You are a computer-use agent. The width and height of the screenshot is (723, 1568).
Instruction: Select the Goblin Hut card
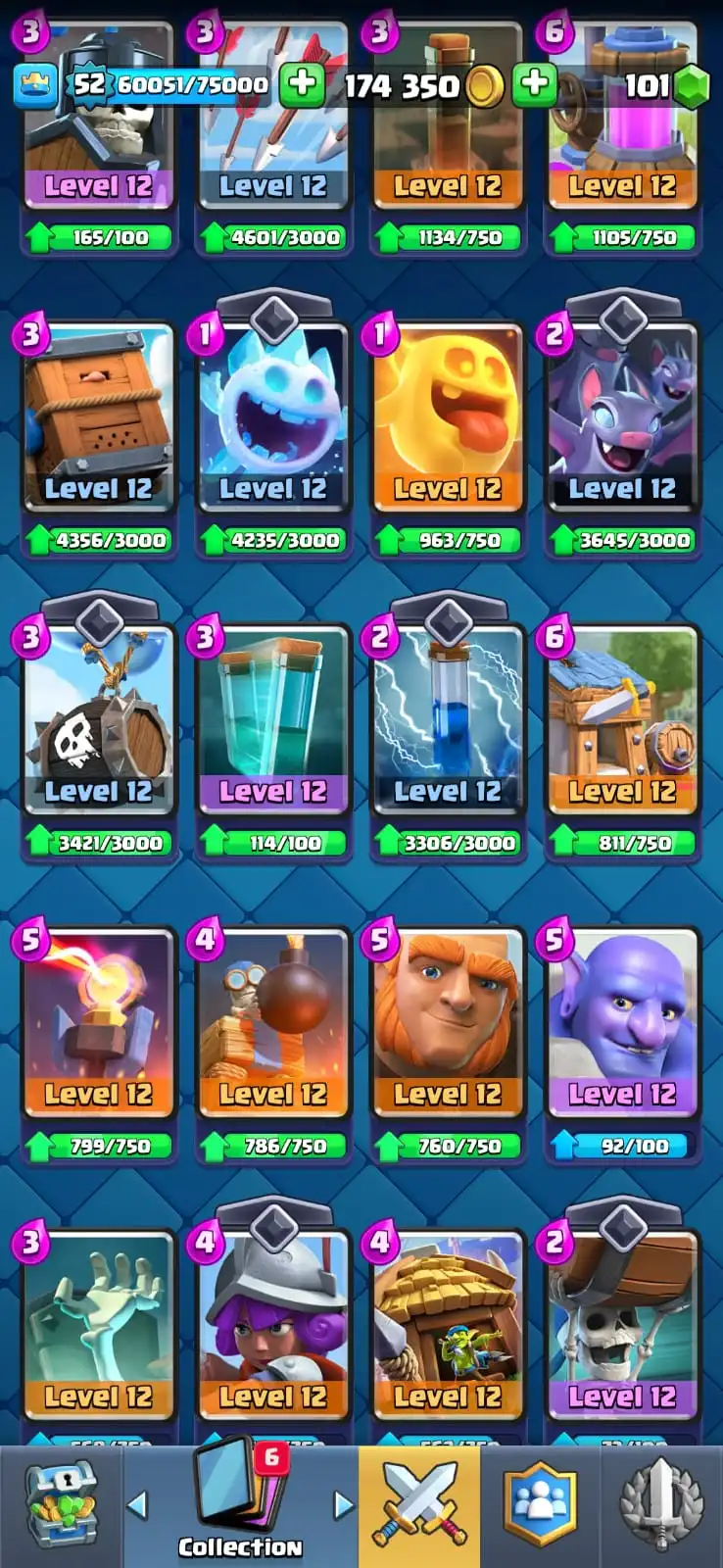447,1328
